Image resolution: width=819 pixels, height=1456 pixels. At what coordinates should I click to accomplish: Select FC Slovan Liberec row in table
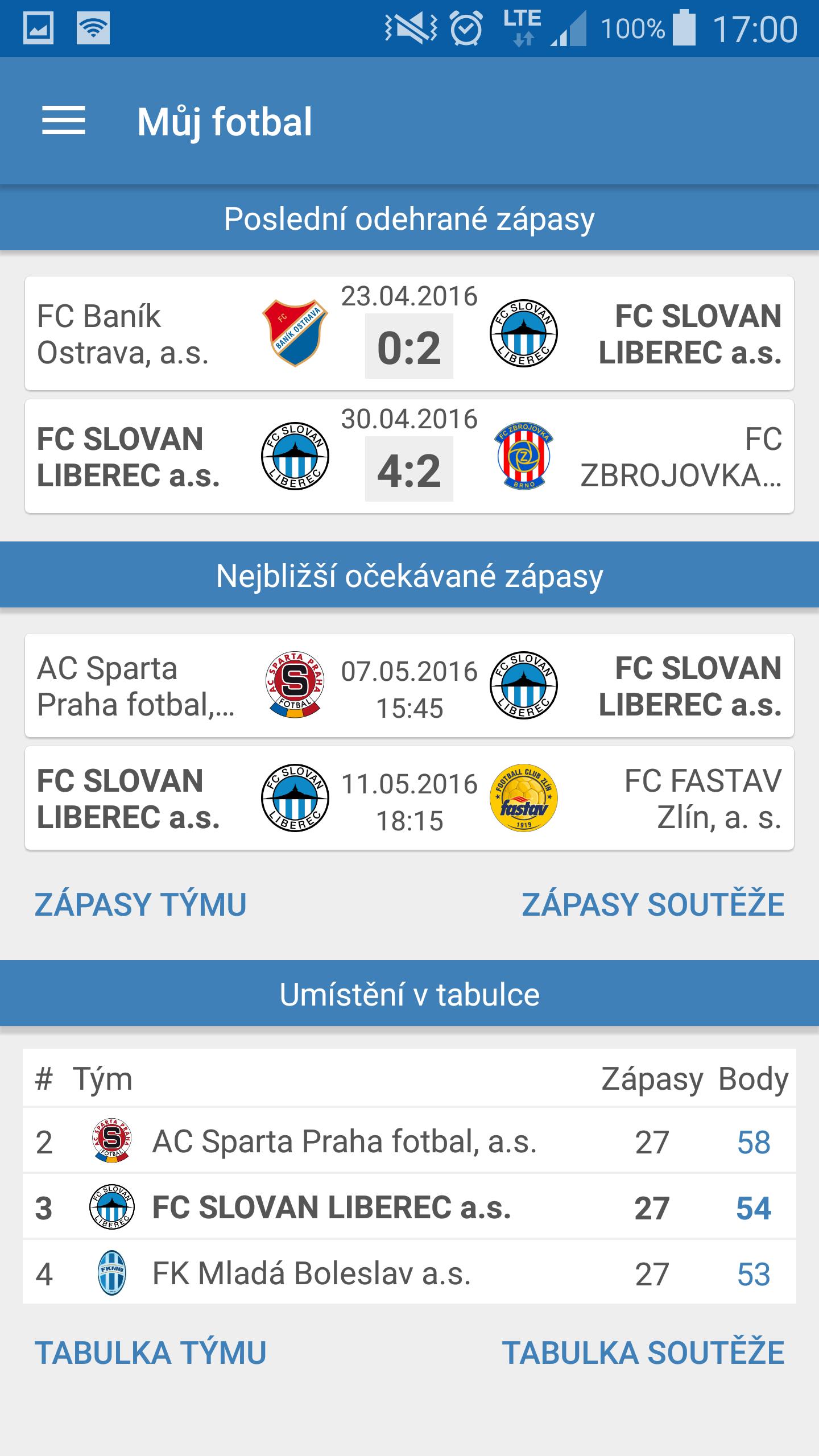click(x=409, y=1207)
